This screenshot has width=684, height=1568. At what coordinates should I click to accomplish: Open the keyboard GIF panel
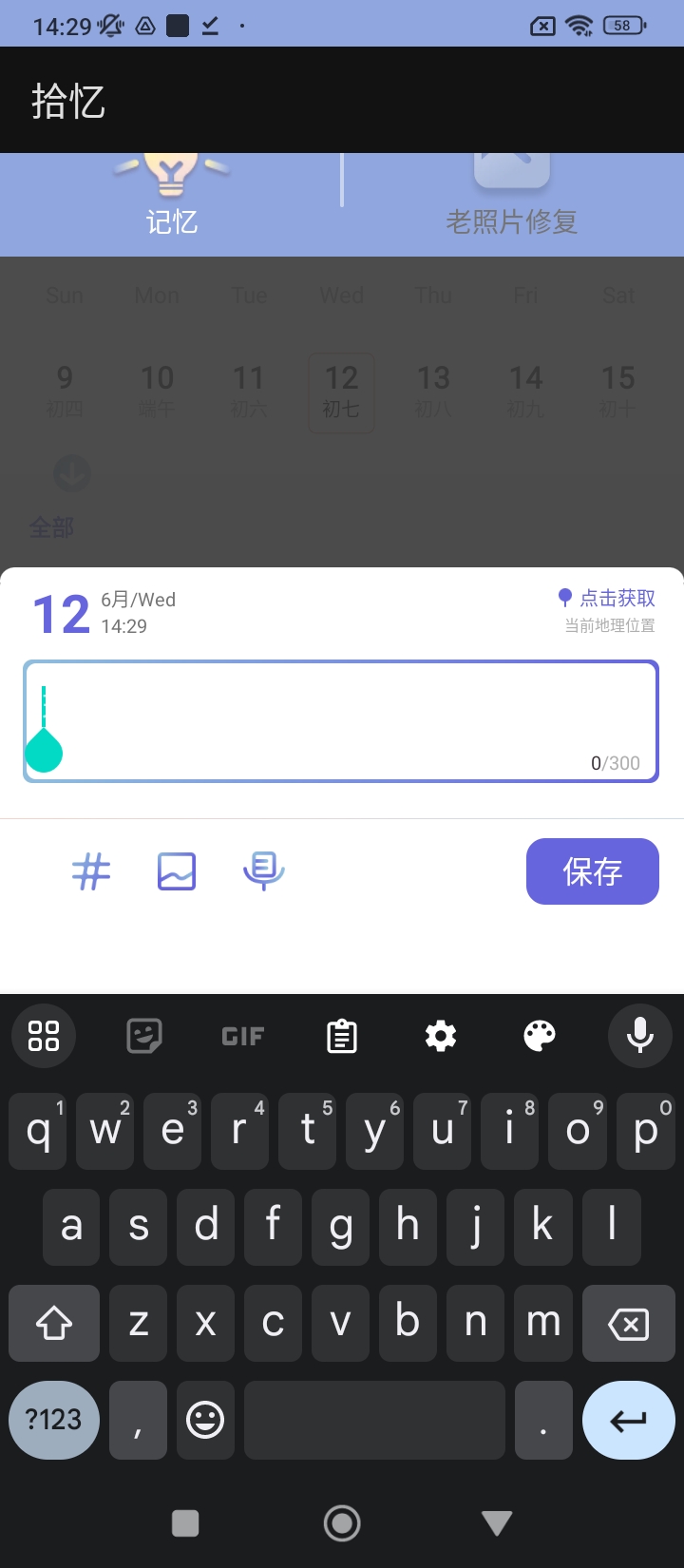click(243, 1036)
